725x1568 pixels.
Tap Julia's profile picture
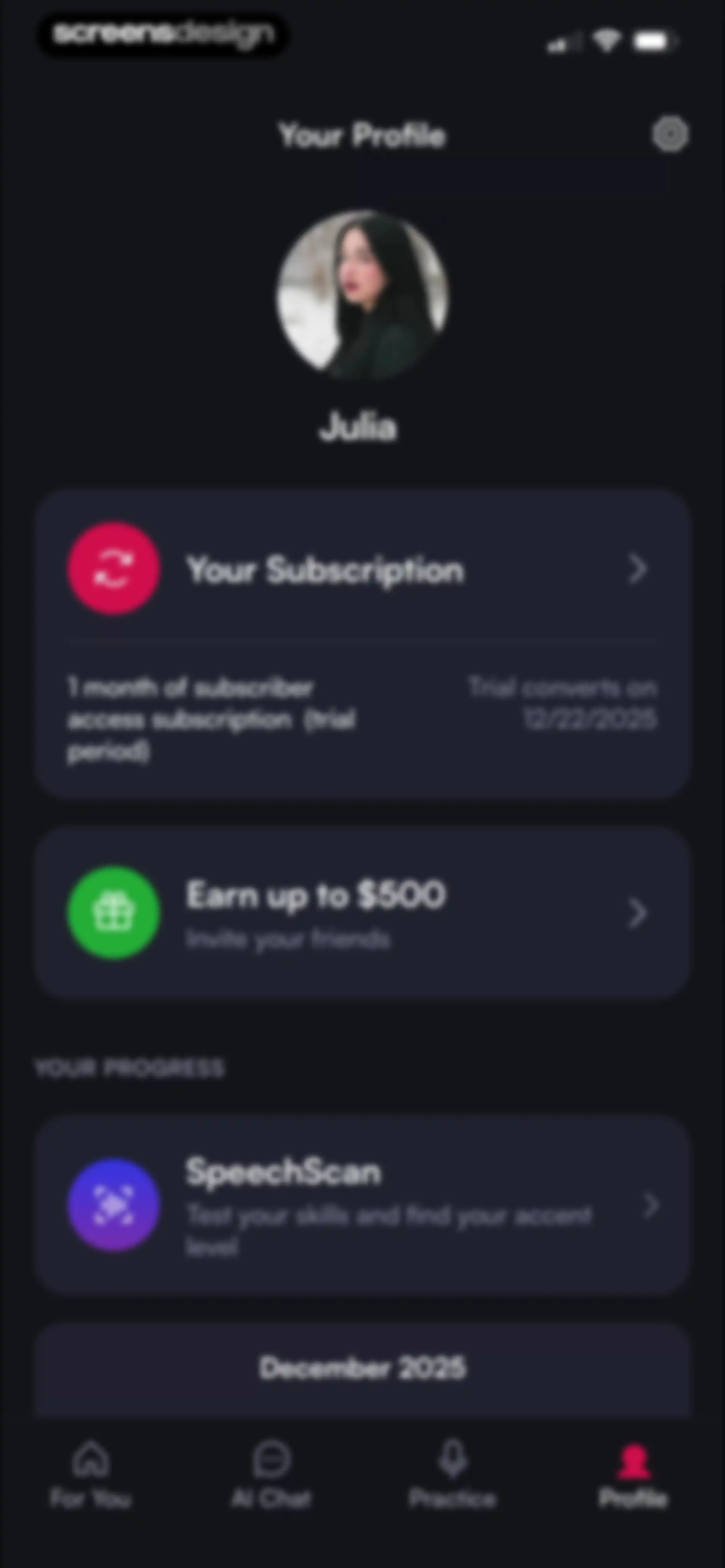coord(363,295)
